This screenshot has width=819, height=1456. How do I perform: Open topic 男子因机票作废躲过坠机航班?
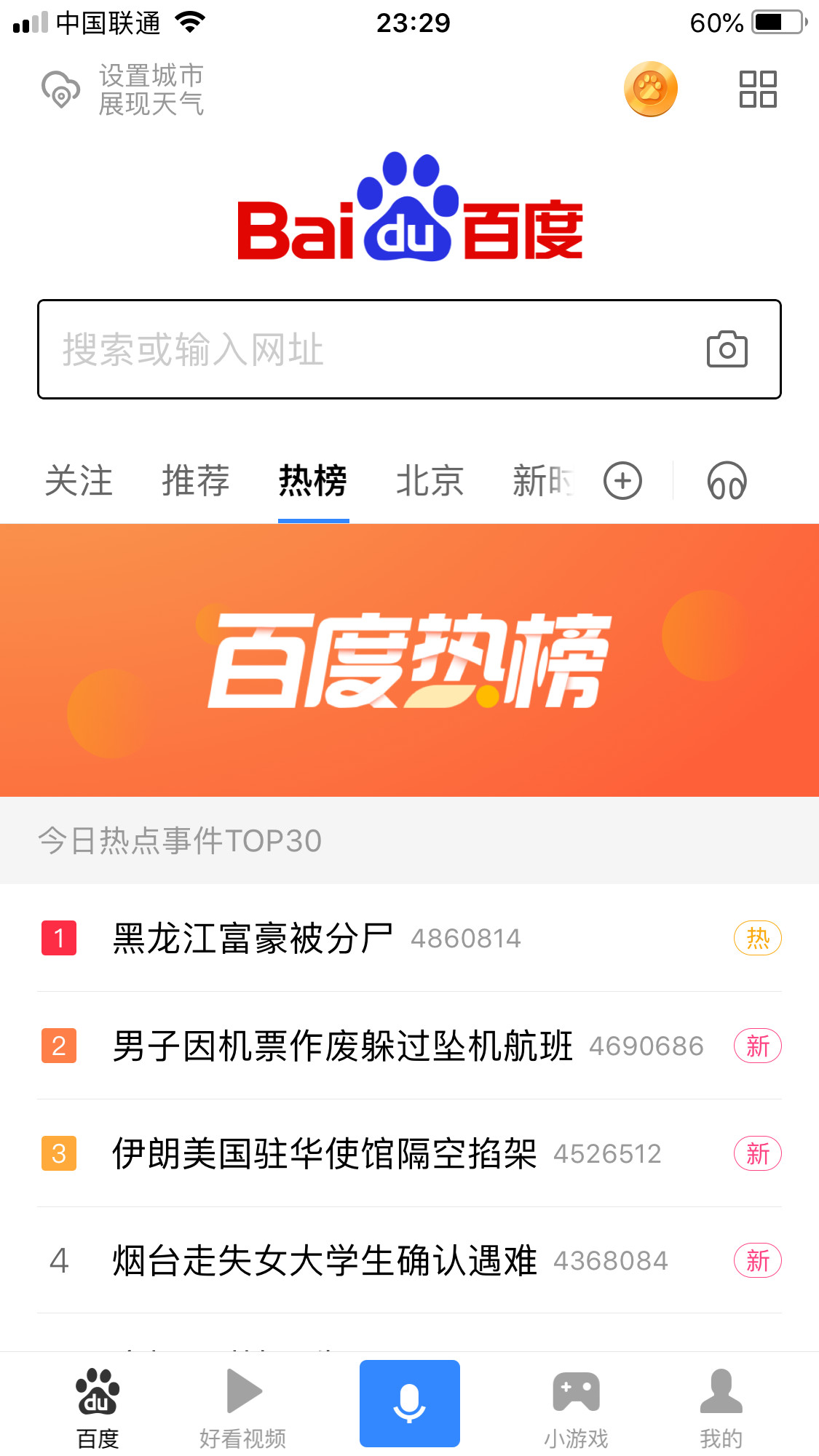pyautogui.click(x=342, y=1046)
